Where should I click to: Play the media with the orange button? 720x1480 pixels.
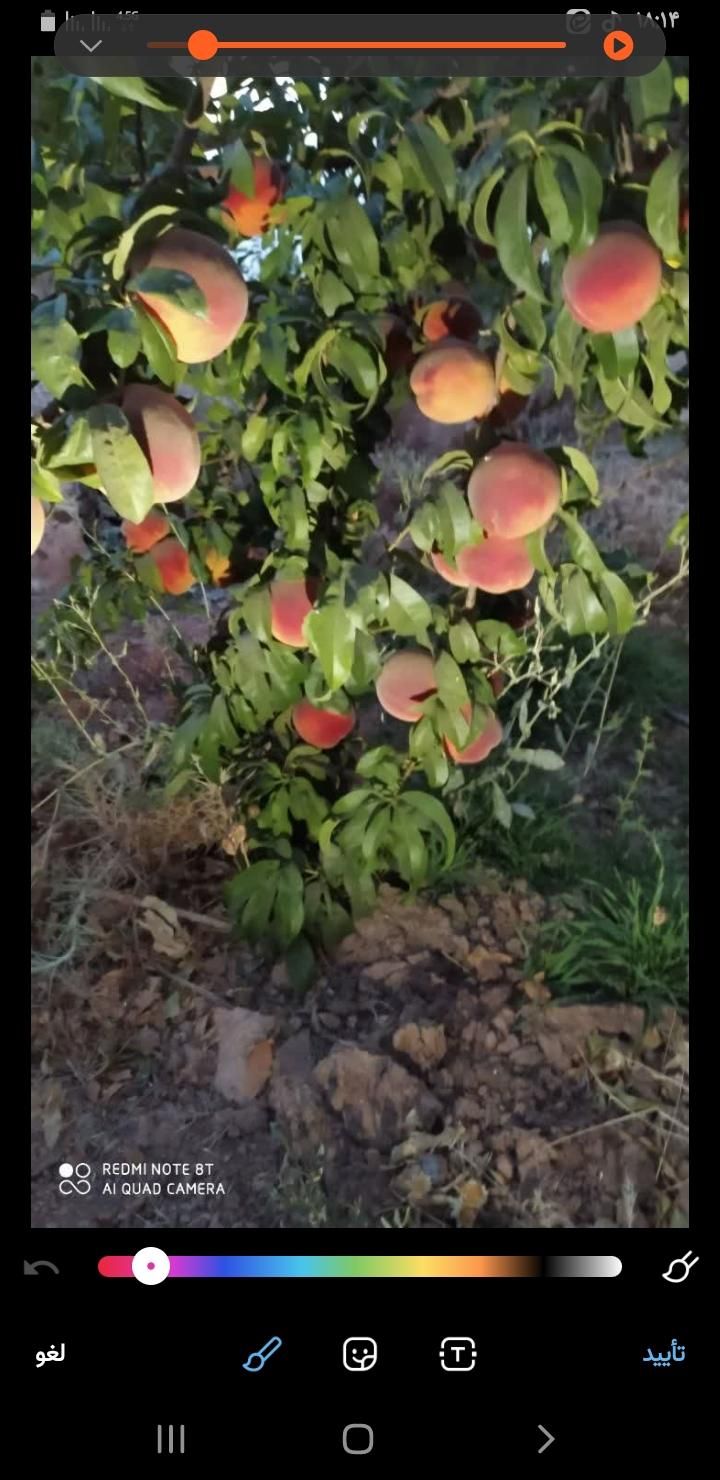618,45
